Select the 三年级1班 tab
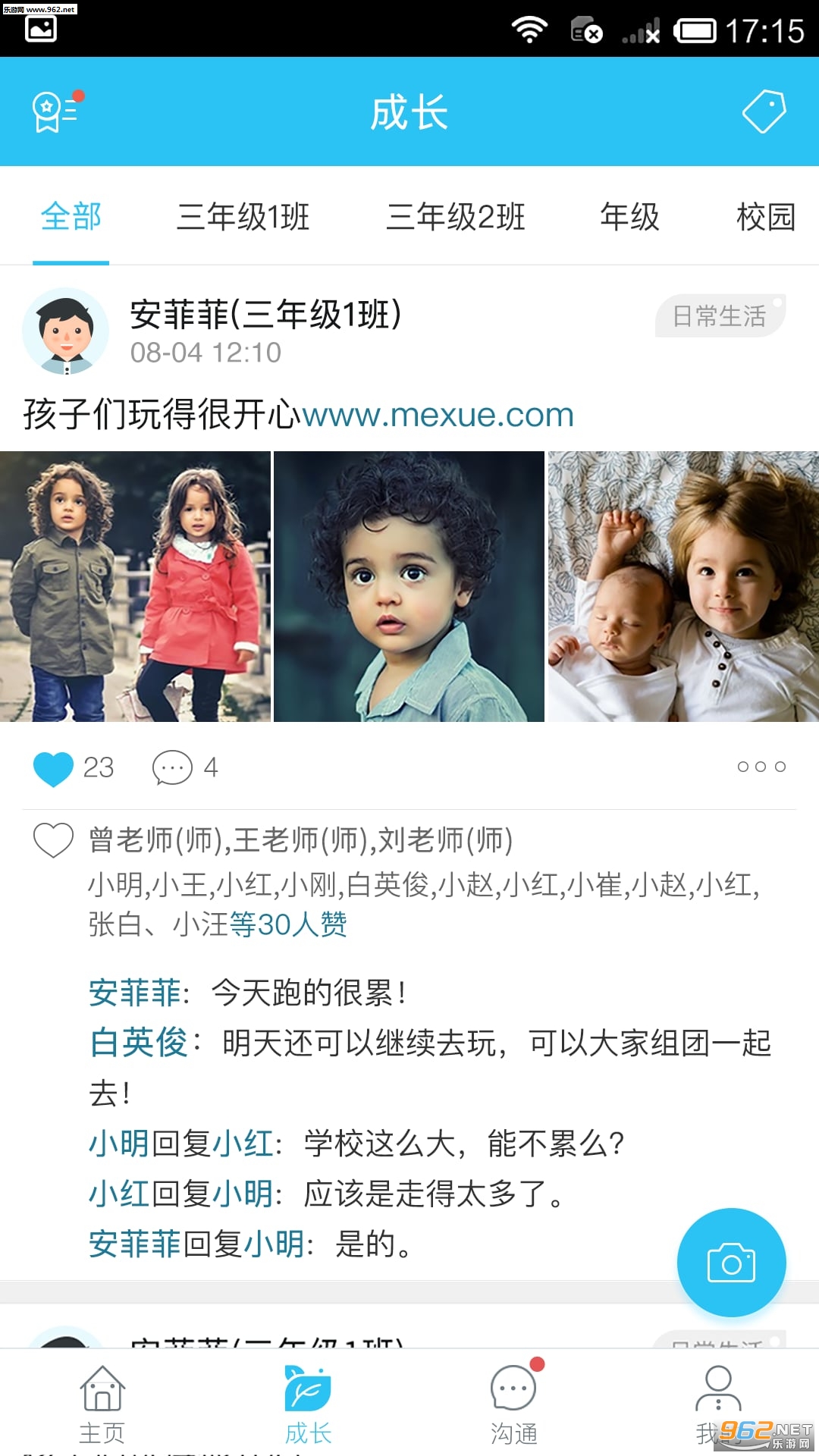This screenshot has height=1456, width=819. [x=243, y=217]
